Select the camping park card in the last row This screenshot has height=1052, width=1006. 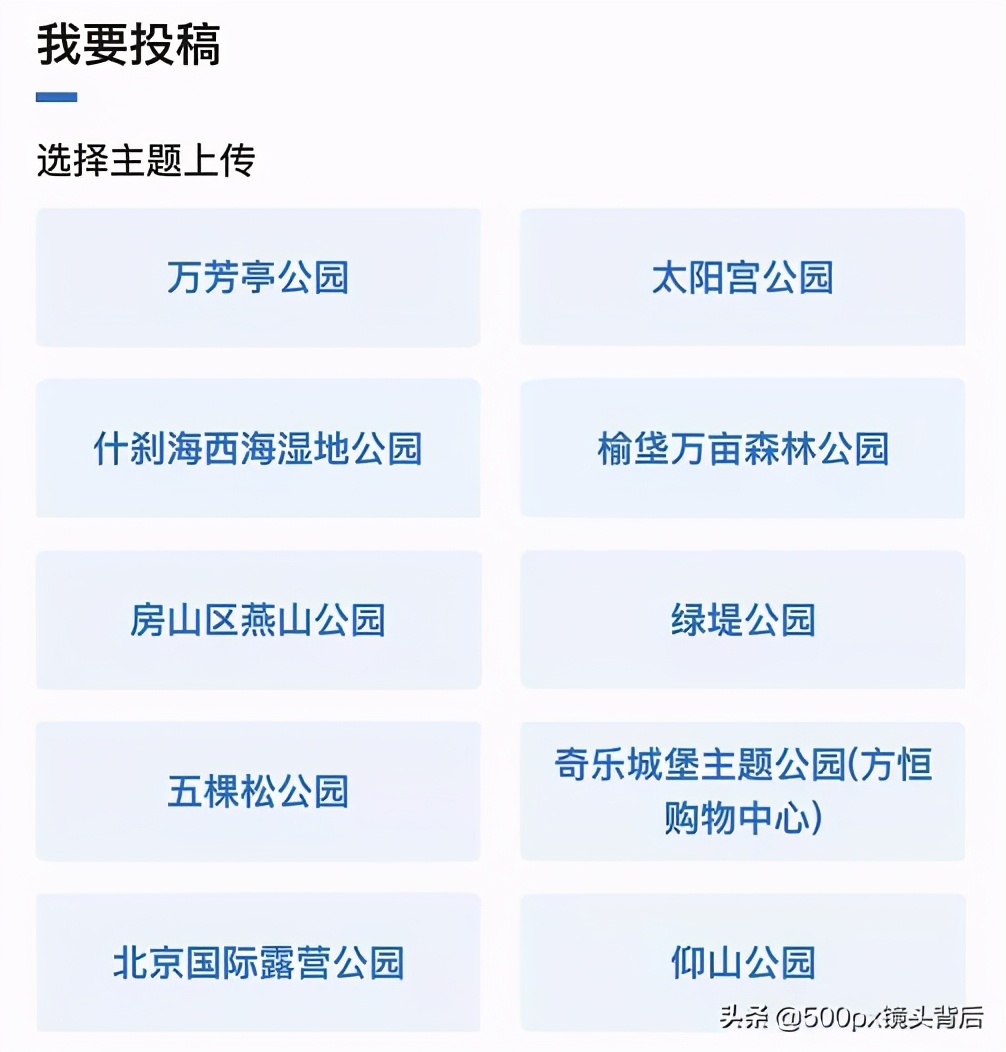click(x=258, y=964)
